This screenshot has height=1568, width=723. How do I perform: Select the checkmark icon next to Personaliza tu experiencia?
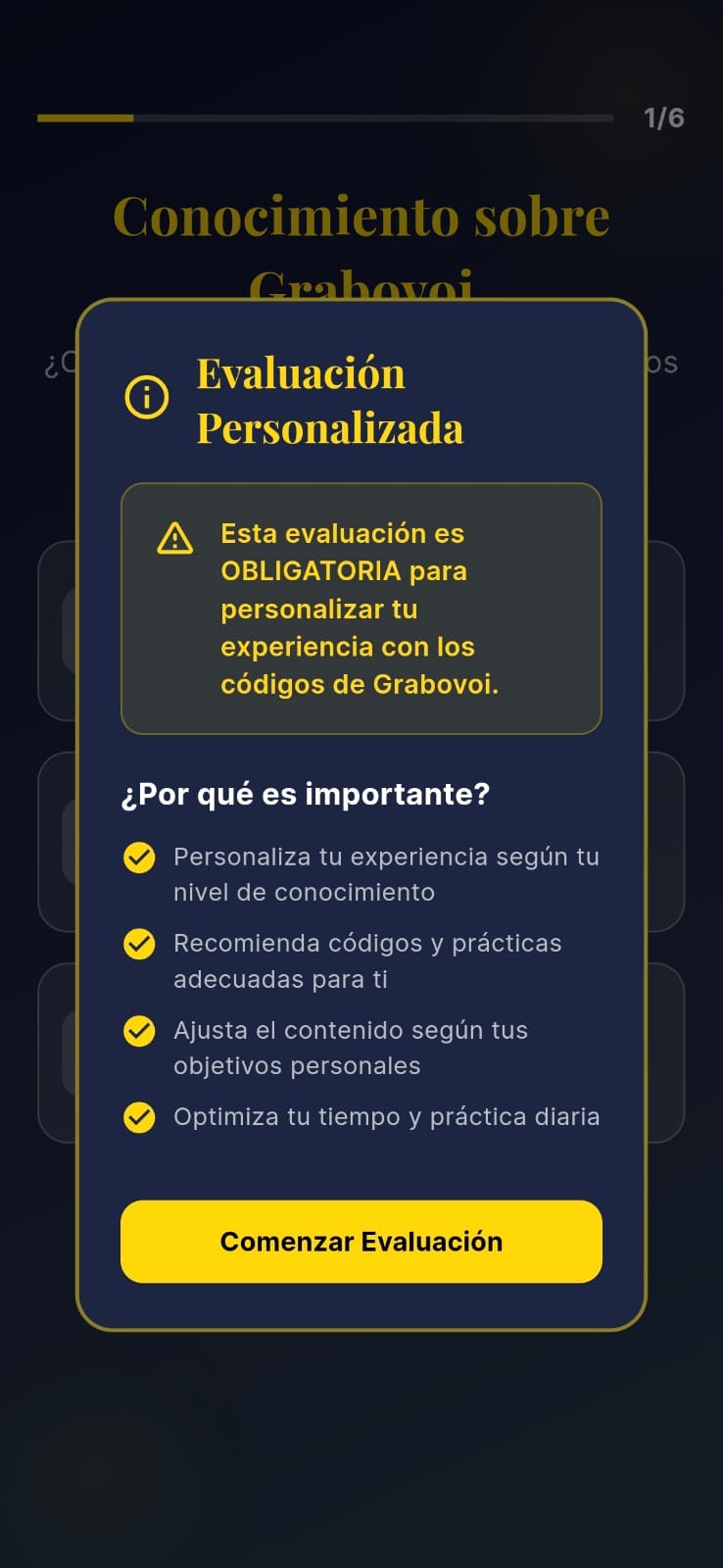coord(139,857)
